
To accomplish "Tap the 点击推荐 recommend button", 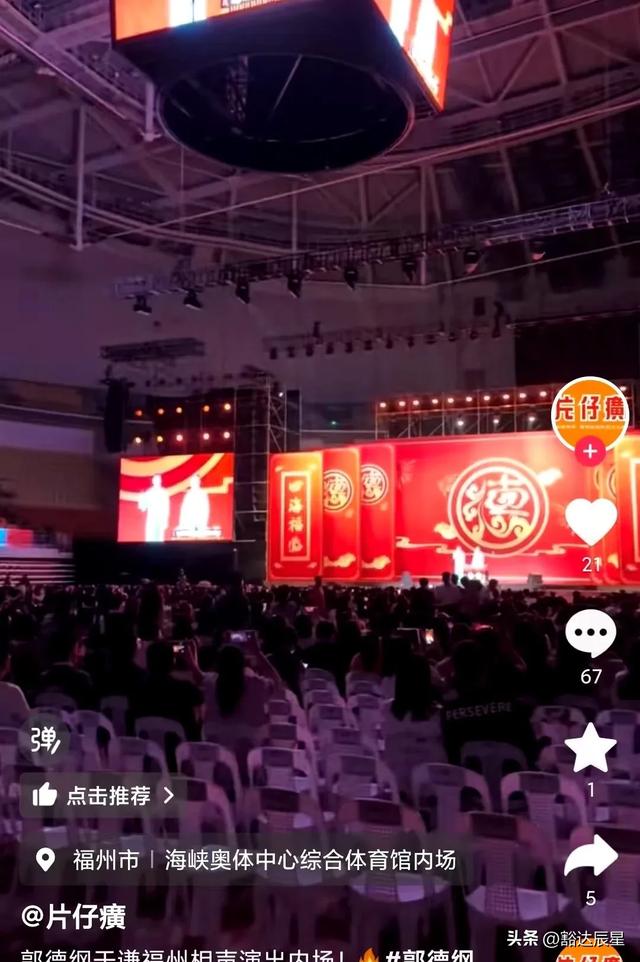I will pos(105,795).
